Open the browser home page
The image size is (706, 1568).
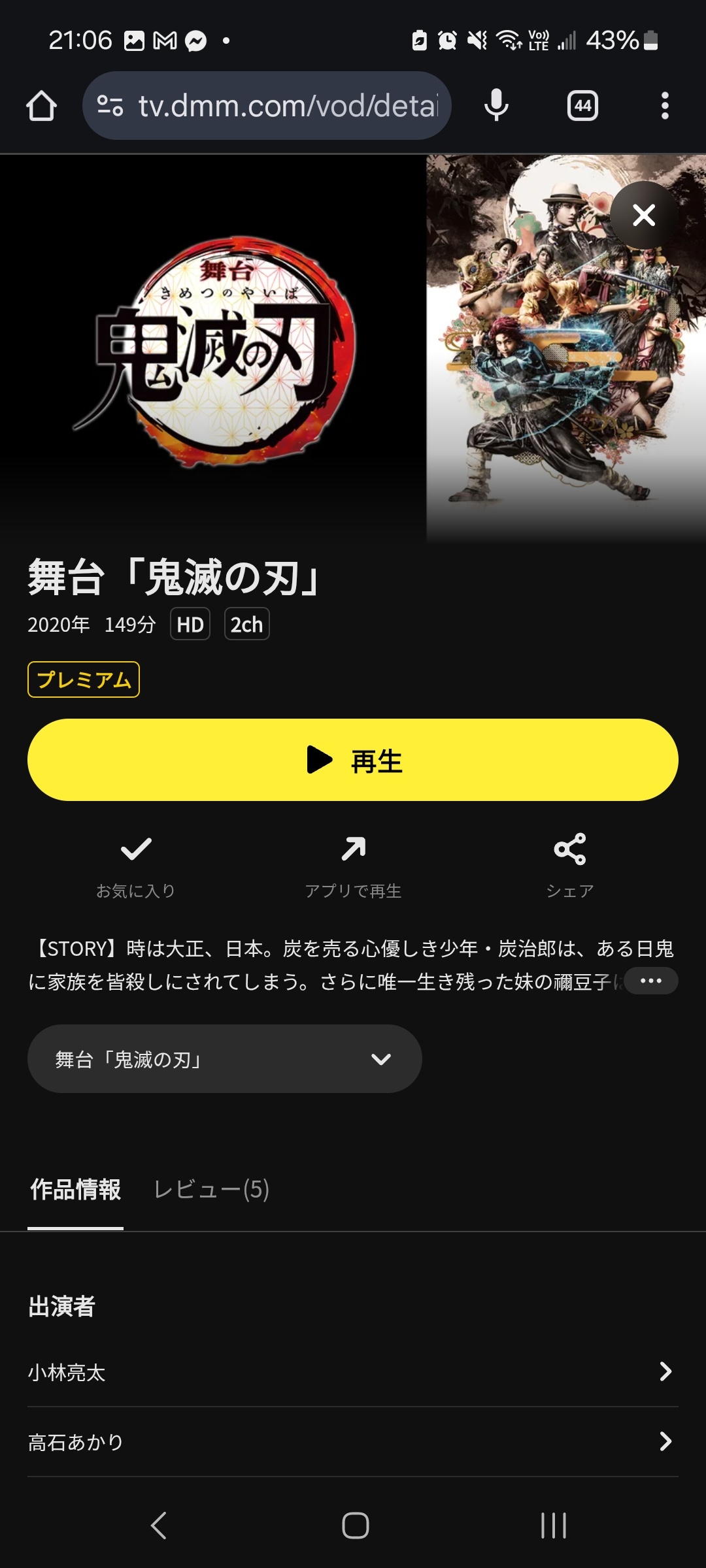[41, 106]
